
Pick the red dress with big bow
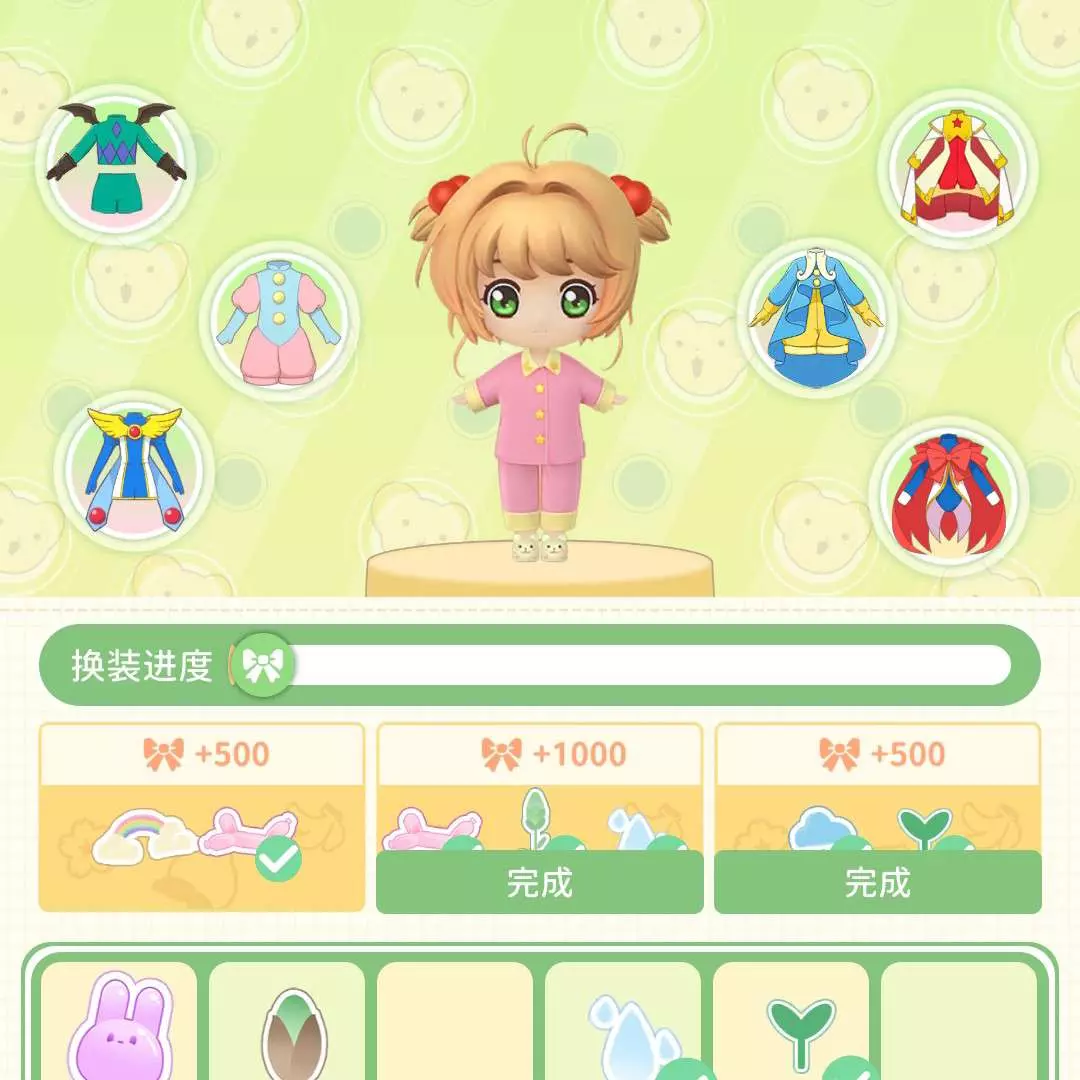click(x=949, y=494)
